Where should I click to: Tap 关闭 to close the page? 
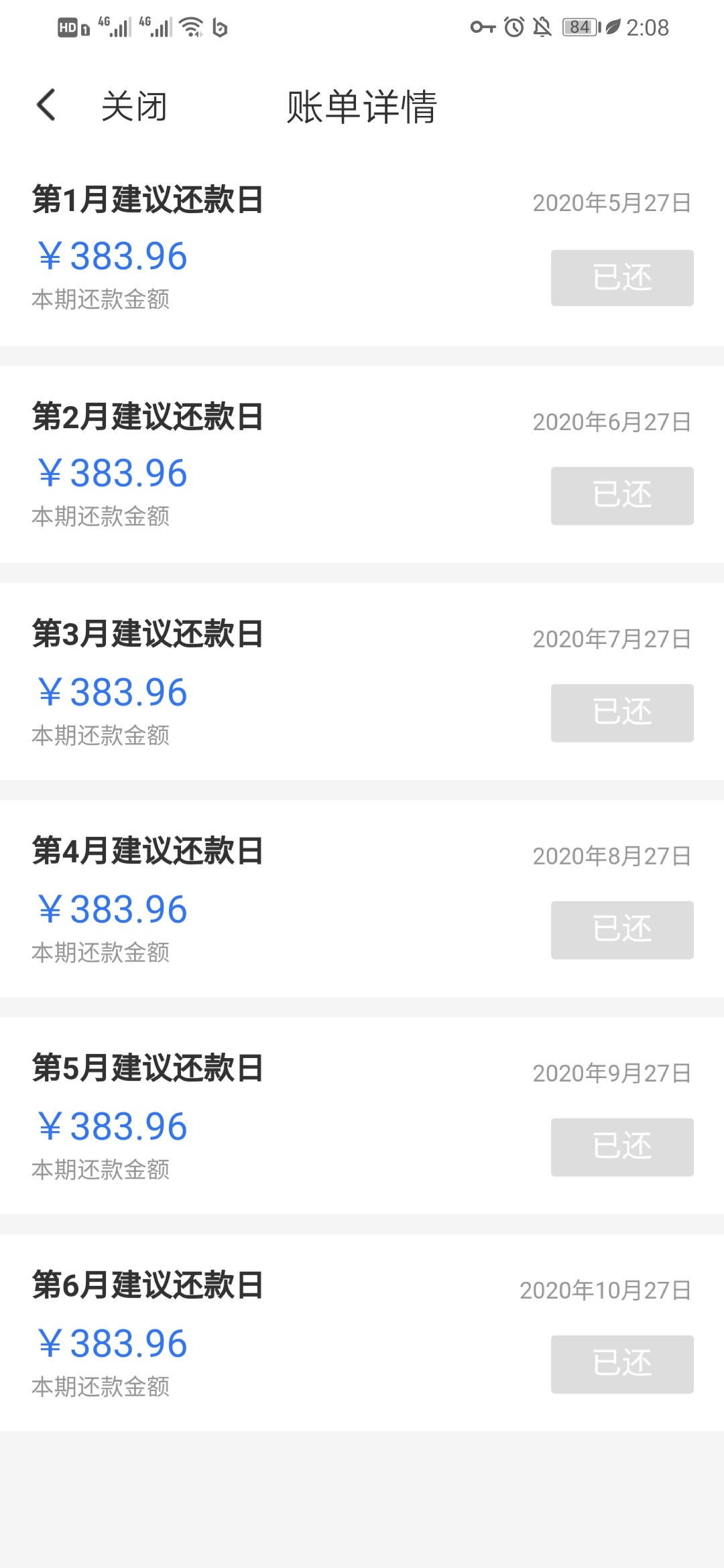click(134, 107)
